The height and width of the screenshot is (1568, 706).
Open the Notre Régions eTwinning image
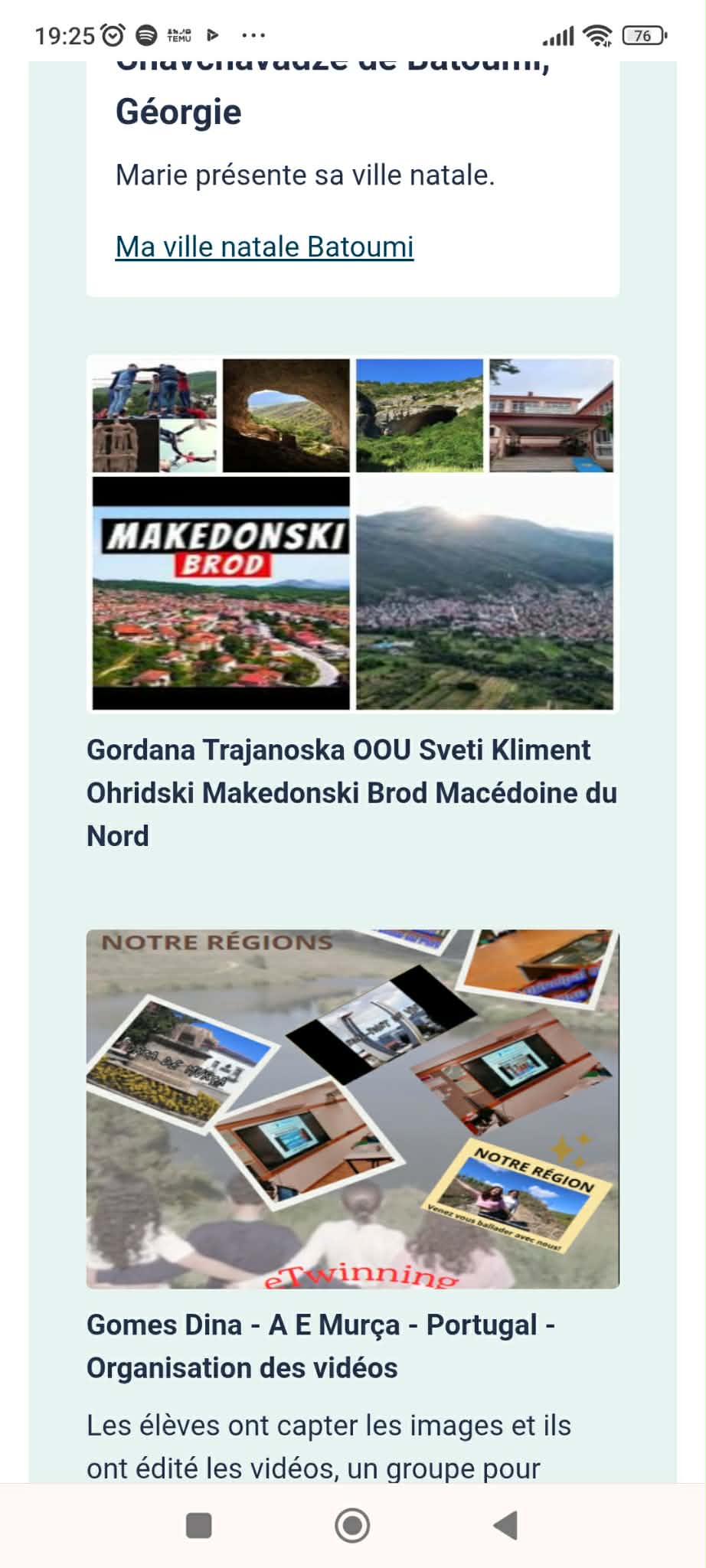click(352, 1109)
